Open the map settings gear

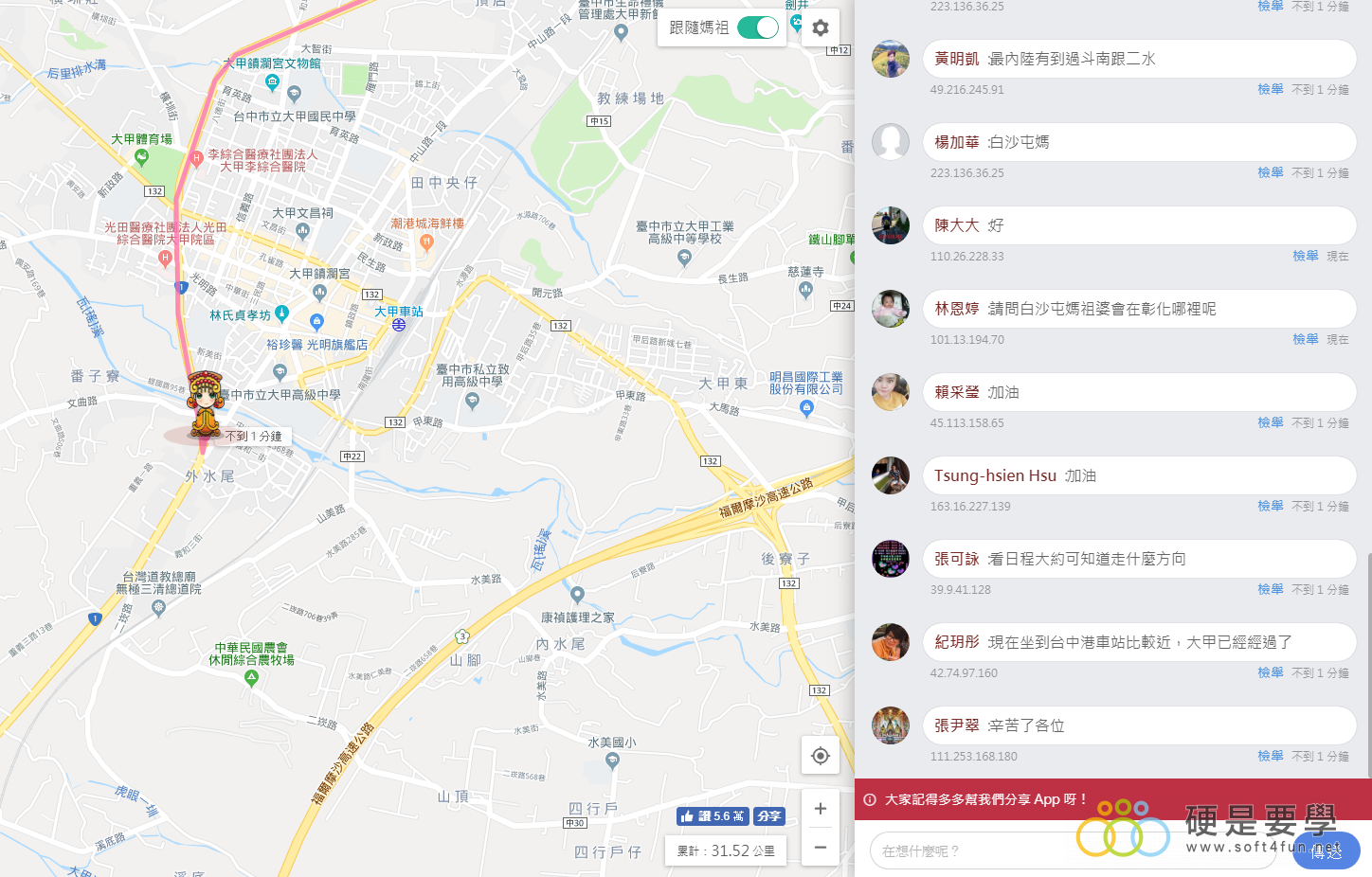[821, 27]
